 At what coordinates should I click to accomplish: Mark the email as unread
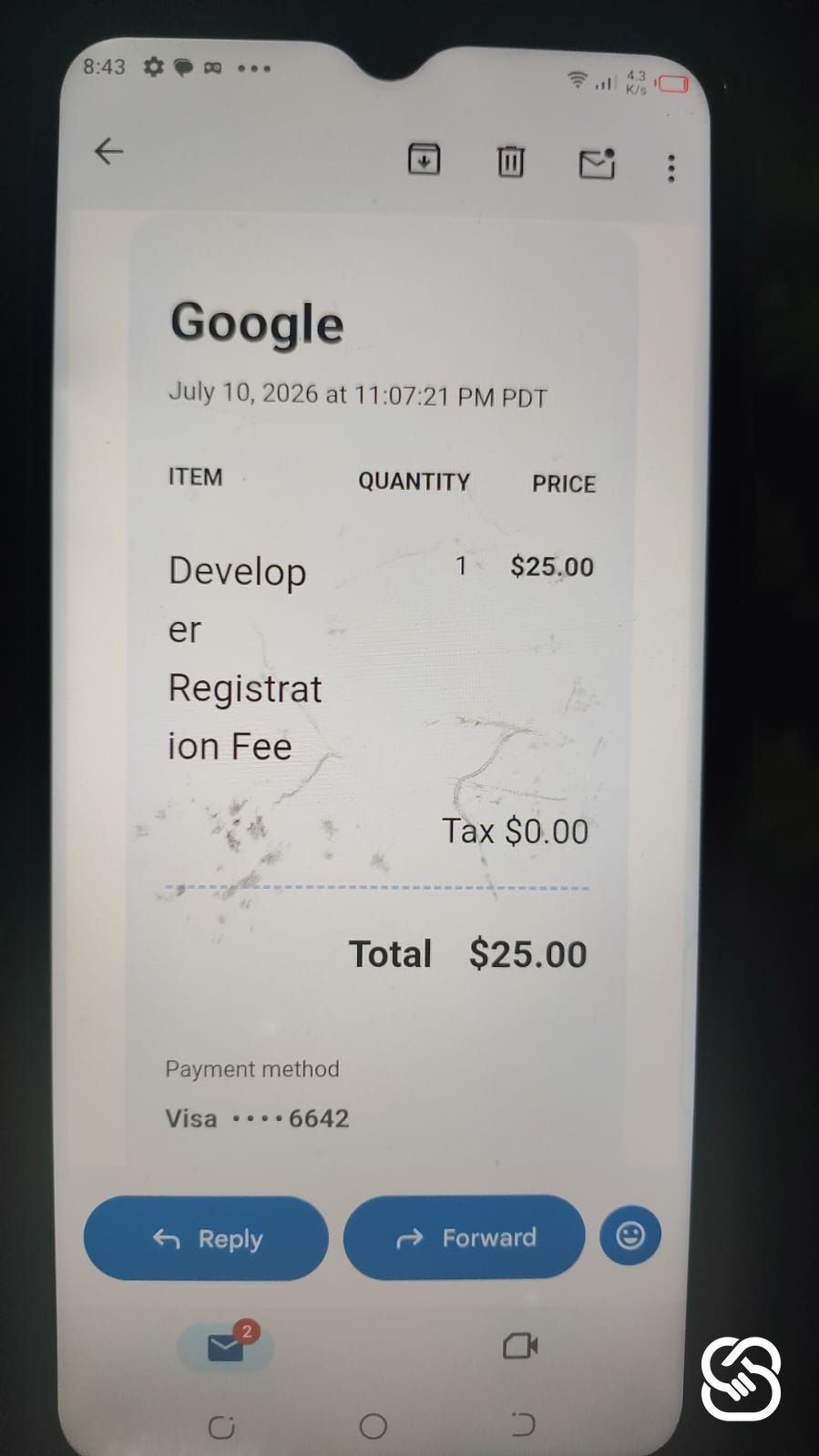pos(597,163)
